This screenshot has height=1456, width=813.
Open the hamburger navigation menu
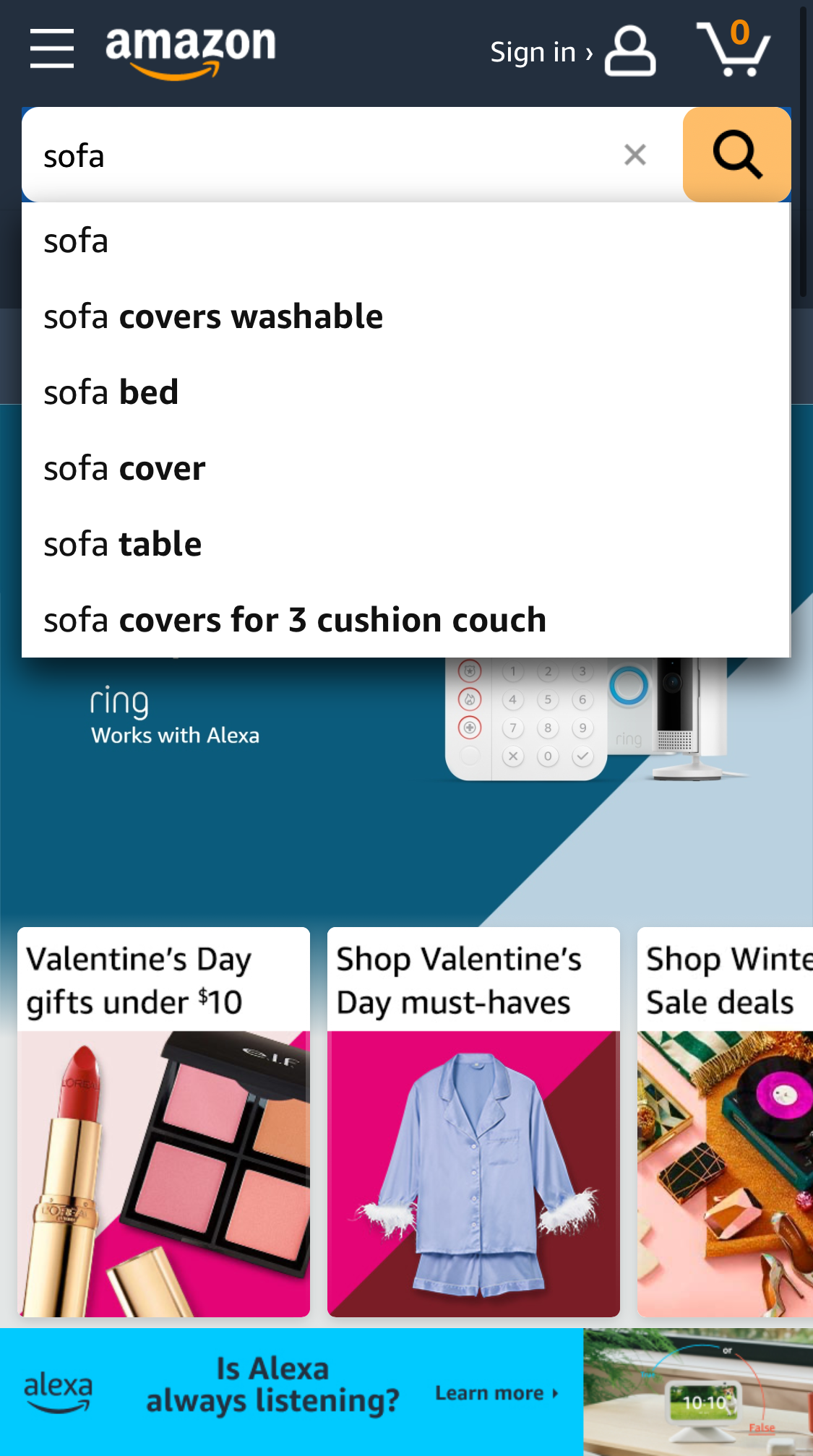pos(51,49)
